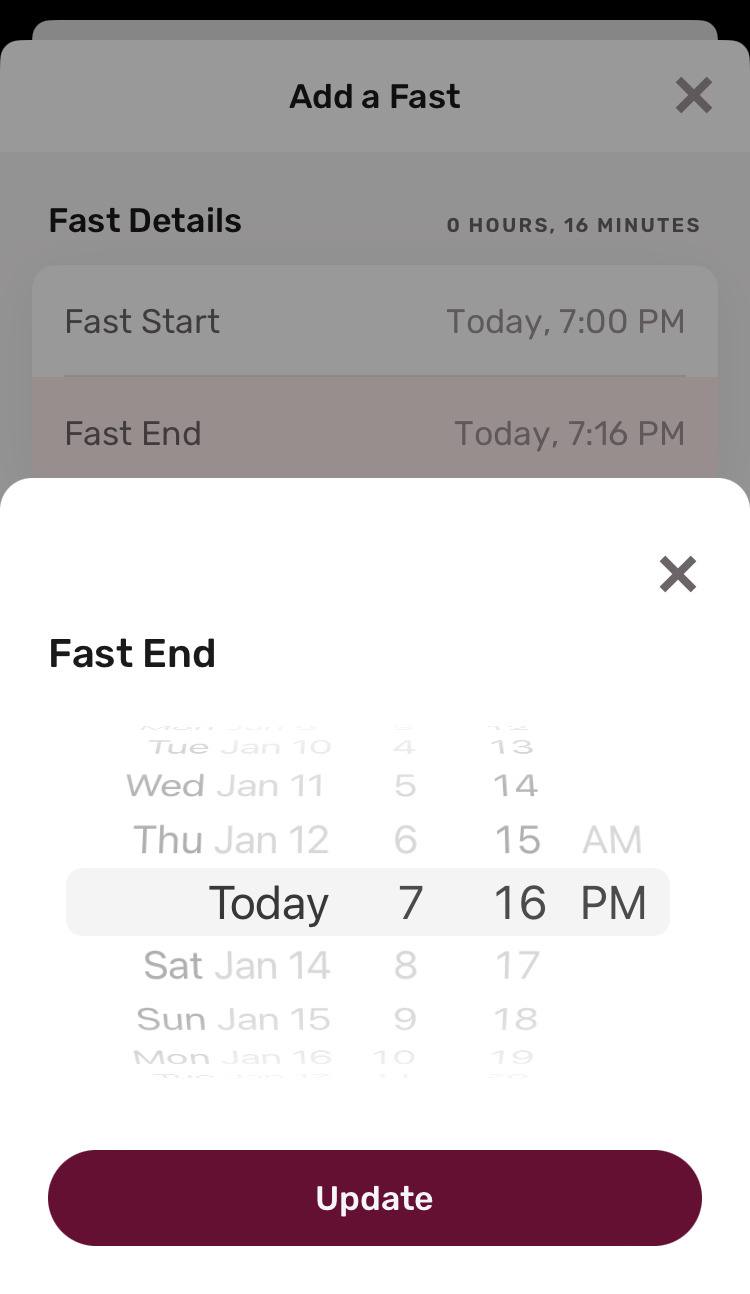750x1294 pixels.
Task: Confirm PM in the period wheel
Action: click(612, 902)
